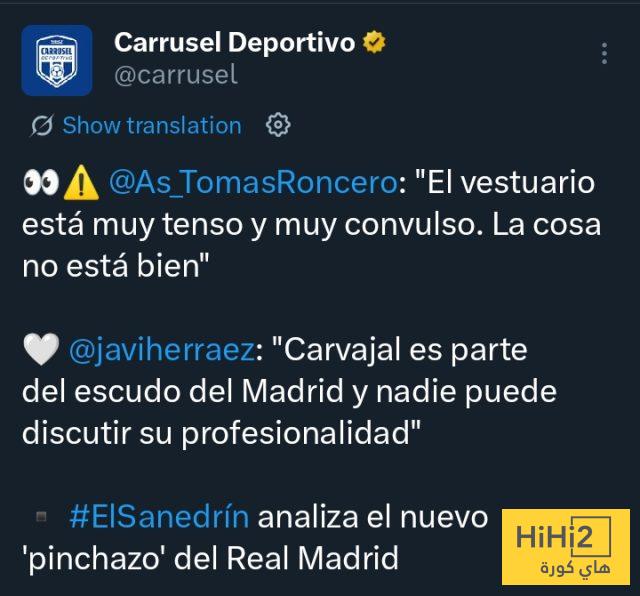This screenshot has width=640, height=596.
Task: Open the tweet's three-dot overflow menu
Action: pyautogui.click(x=603, y=54)
